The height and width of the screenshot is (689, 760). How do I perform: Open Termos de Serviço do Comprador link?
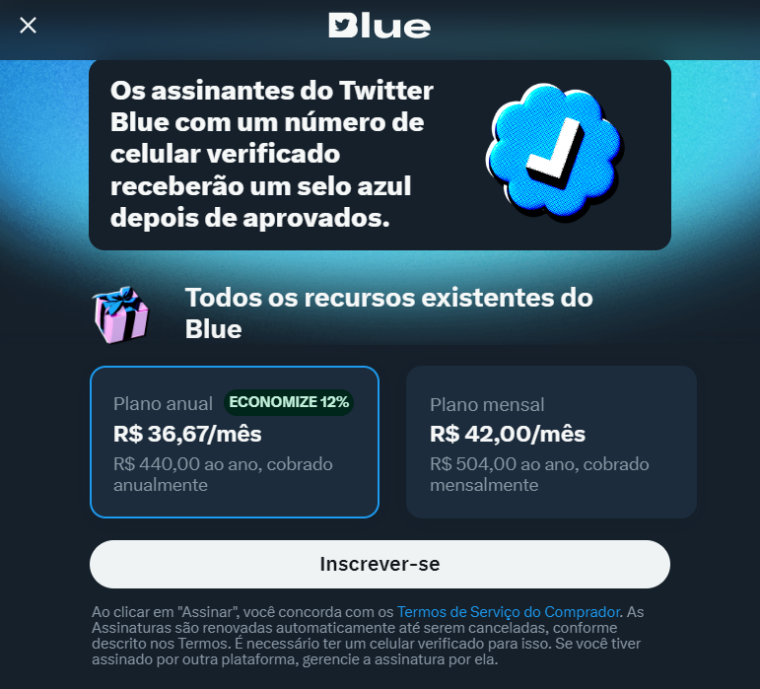pos(509,612)
